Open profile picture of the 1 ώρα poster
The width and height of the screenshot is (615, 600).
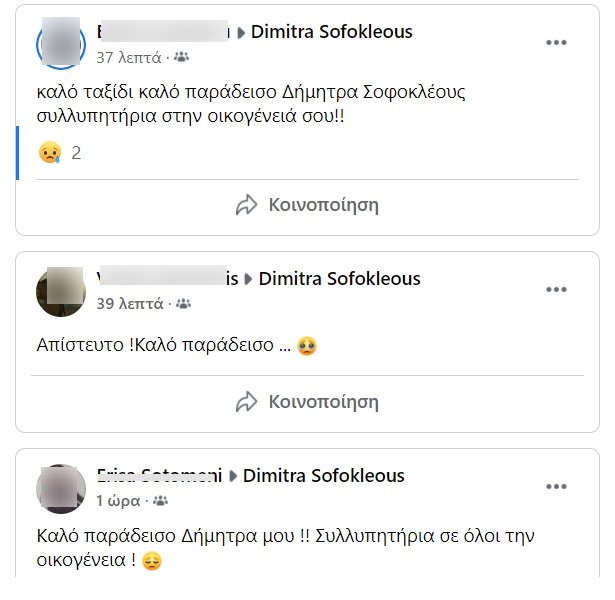(60, 488)
